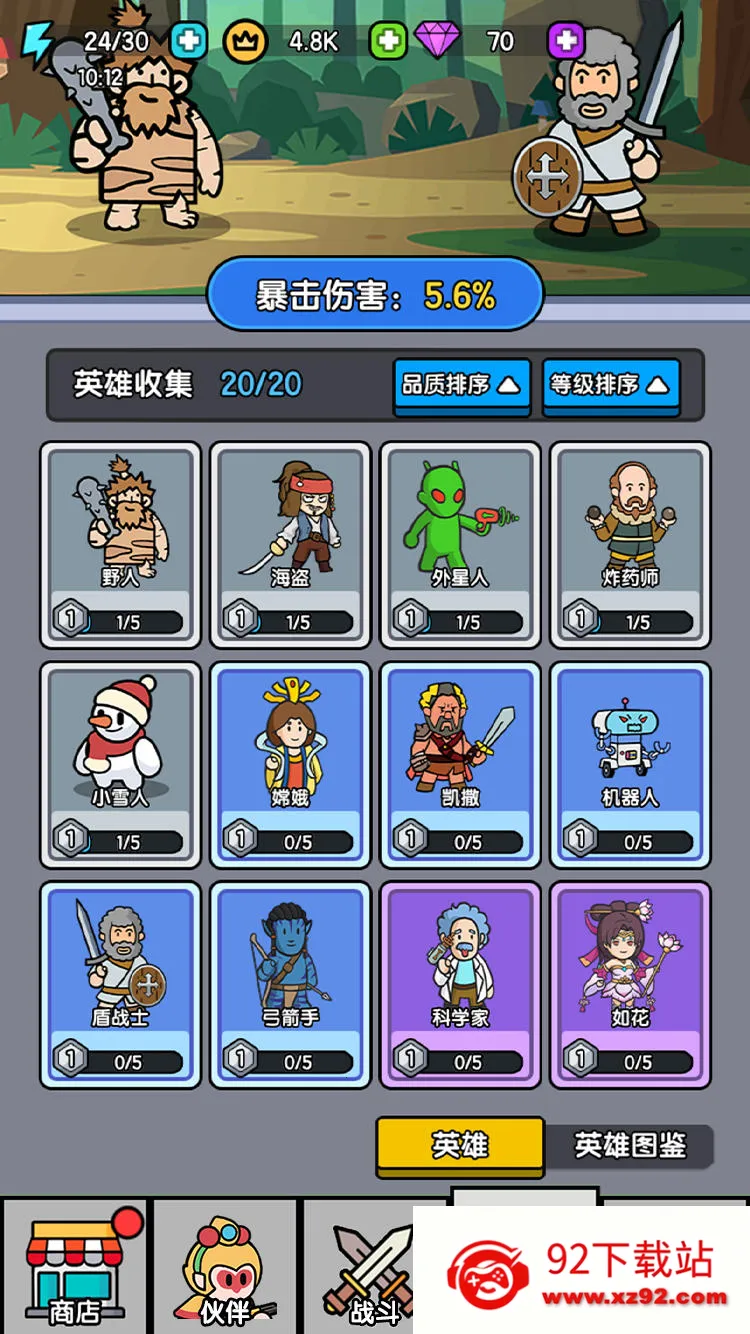Open the 嫦娥 hero card
Screen dimensions: 750x1334
(x=291, y=765)
